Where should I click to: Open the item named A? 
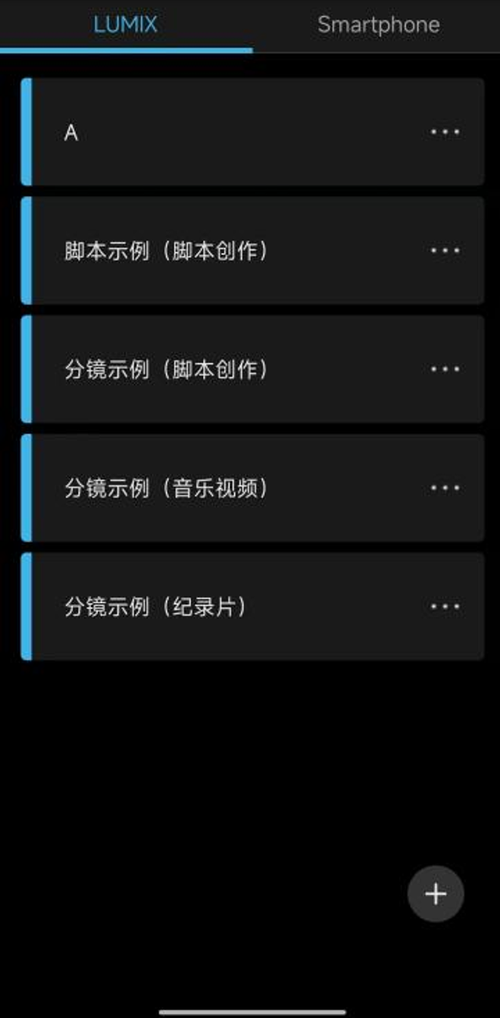[x=253, y=132]
